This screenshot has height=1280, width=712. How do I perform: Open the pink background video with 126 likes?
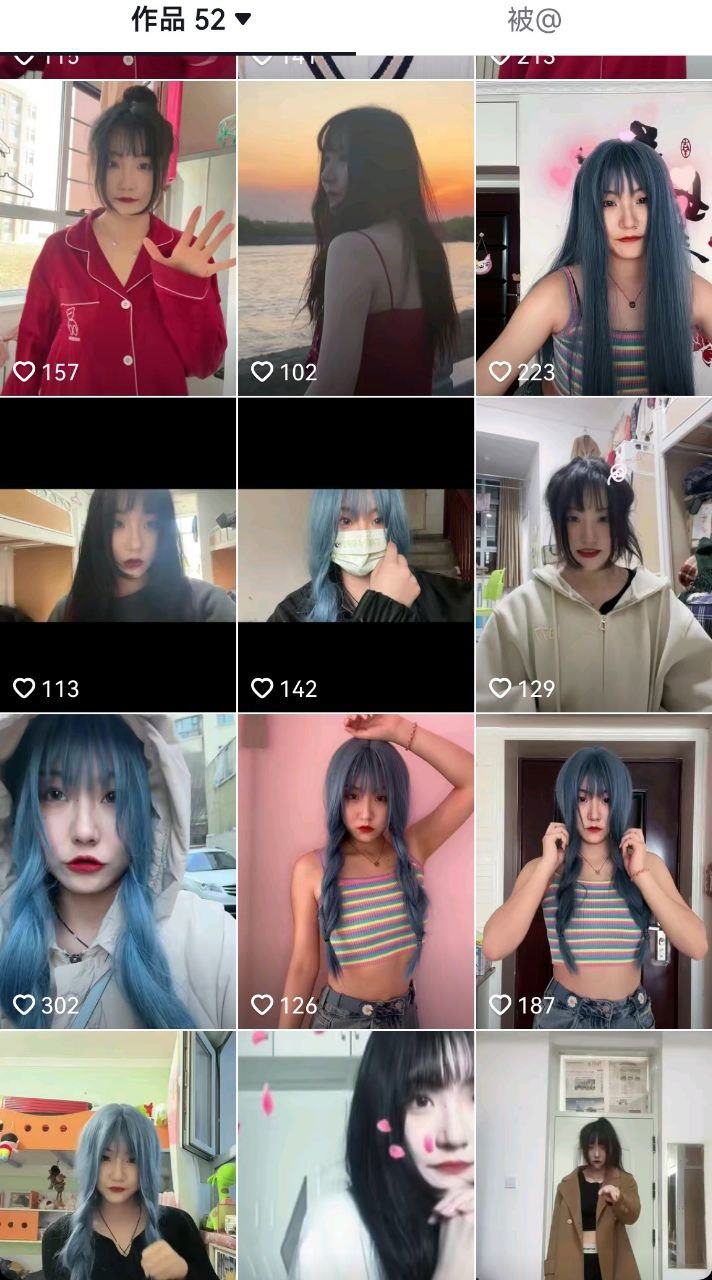point(355,870)
